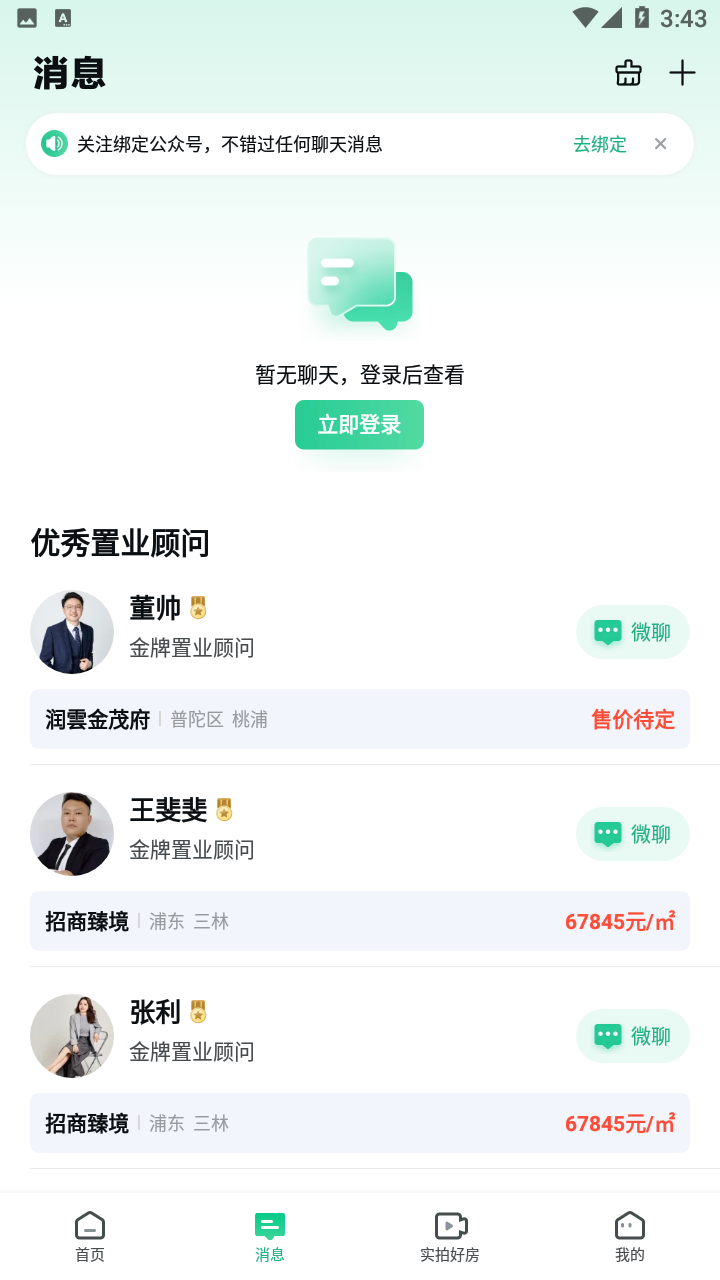Screen dimensions: 720x1280
Task: View 张利's consultant profile
Action: coord(72,1036)
